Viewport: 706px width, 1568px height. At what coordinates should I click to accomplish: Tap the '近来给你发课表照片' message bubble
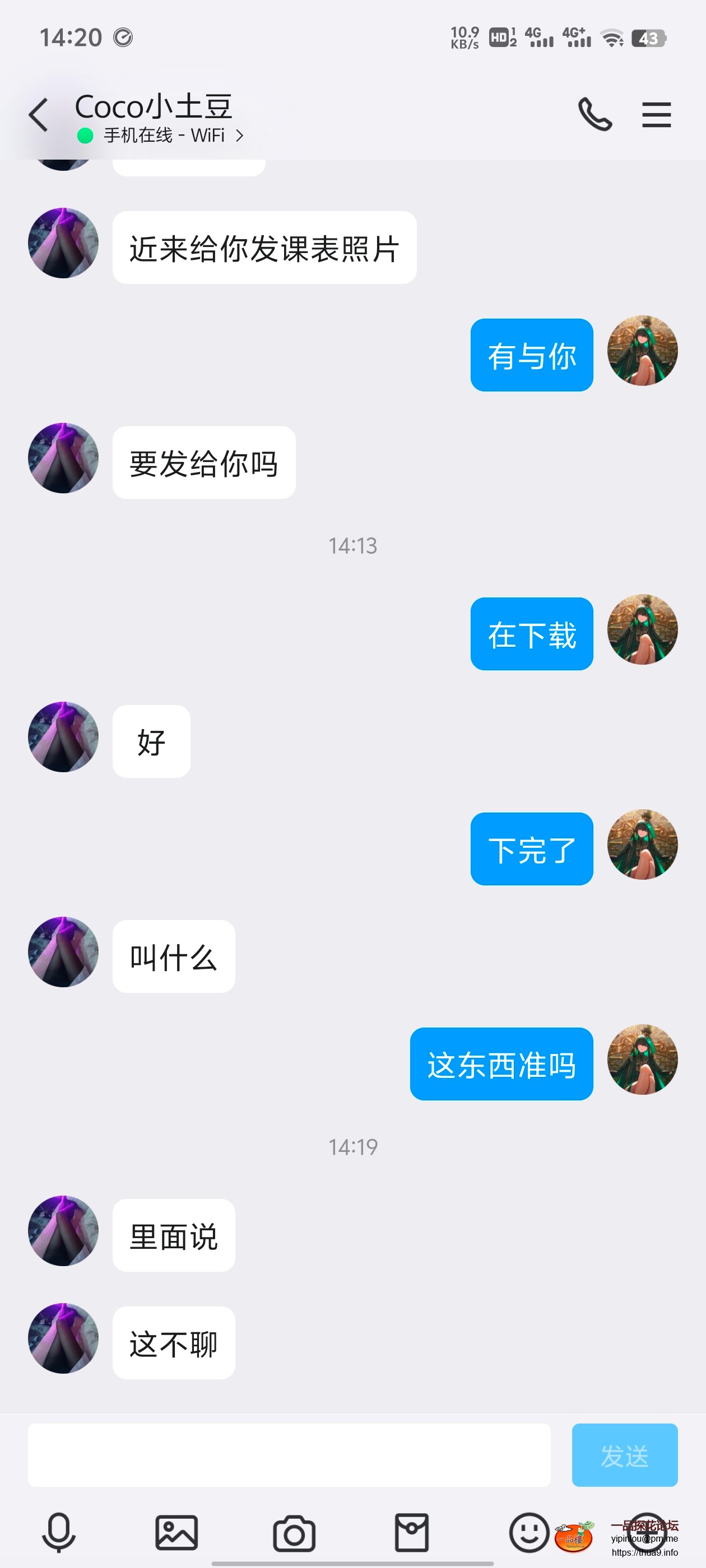coord(264,247)
